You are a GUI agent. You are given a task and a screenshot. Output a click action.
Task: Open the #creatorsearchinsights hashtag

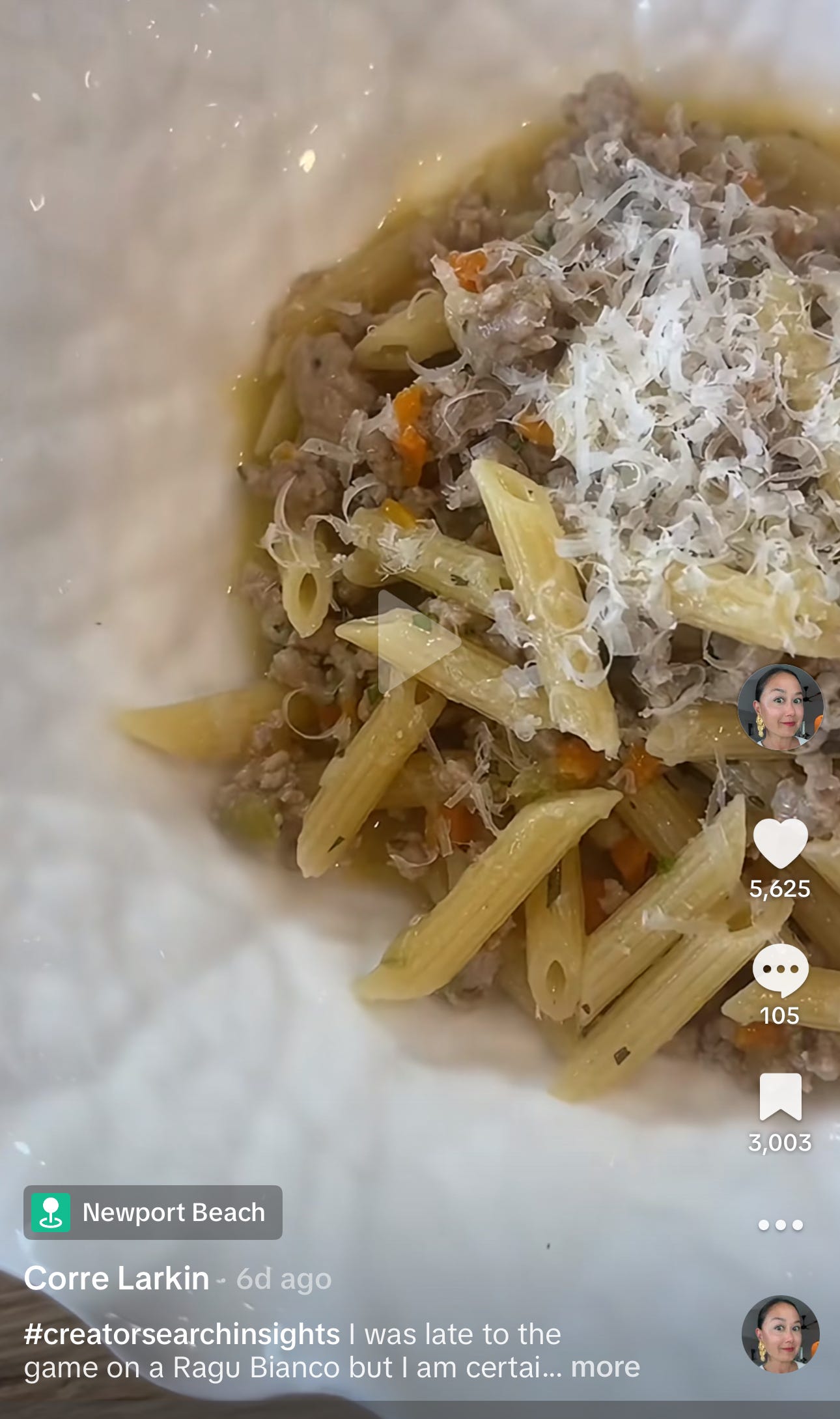coord(182,1334)
